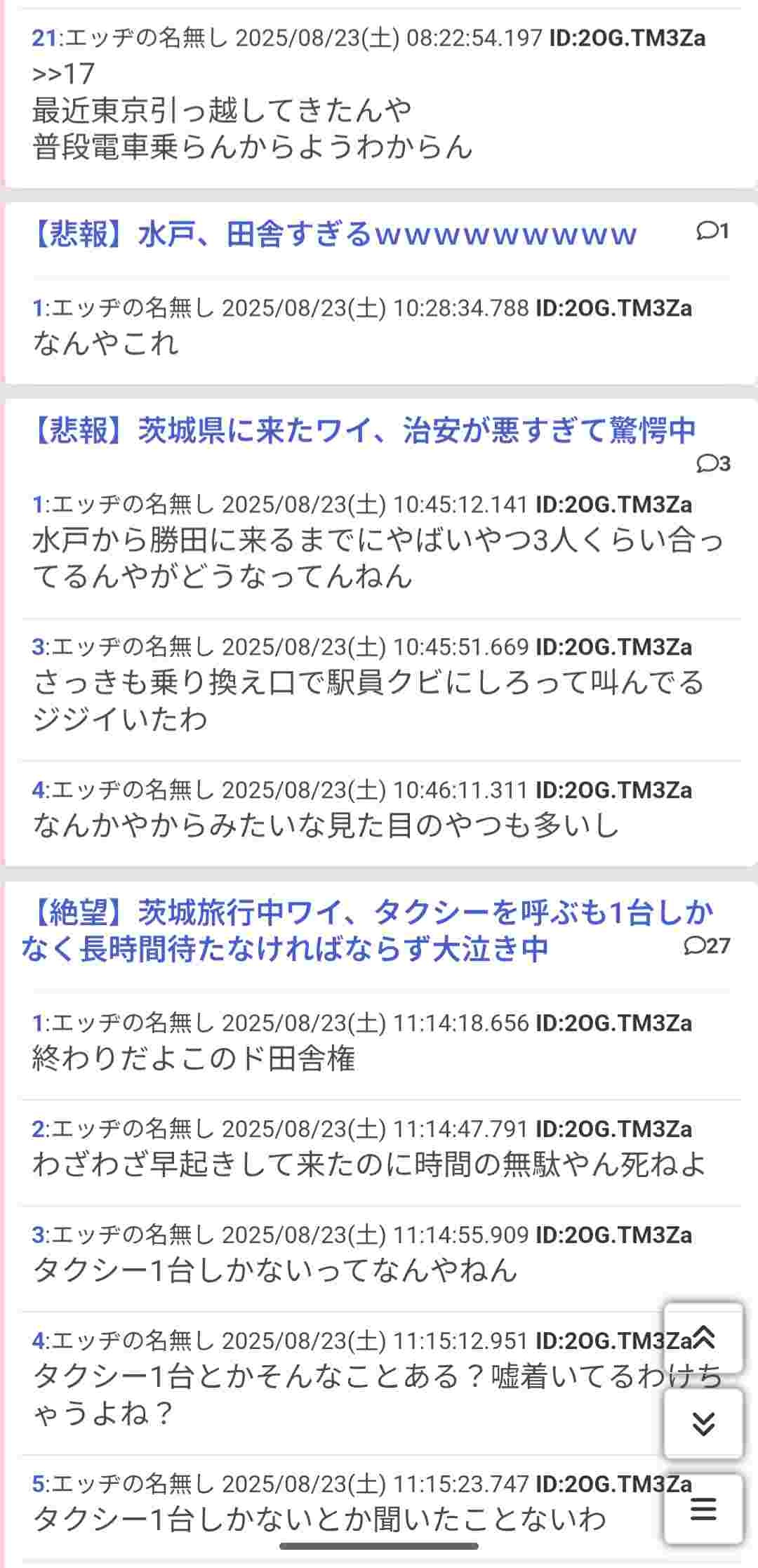Image resolution: width=758 pixels, height=1568 pixels.
Task: Open the thread 茨城県に来たワイ、治安が悪すぎて驚愕中
Action: pyautogui.click(x=364, y=430)
